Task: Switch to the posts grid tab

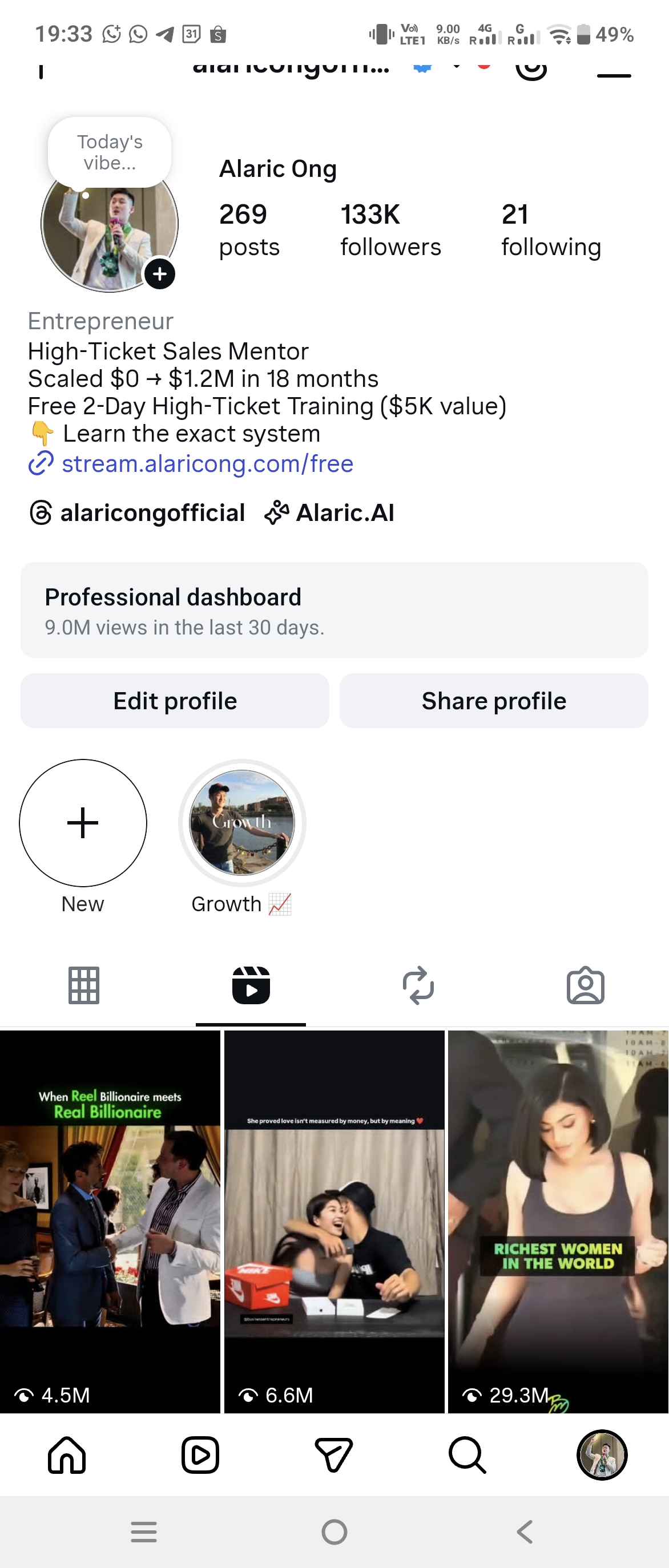Action: (83, 985)
